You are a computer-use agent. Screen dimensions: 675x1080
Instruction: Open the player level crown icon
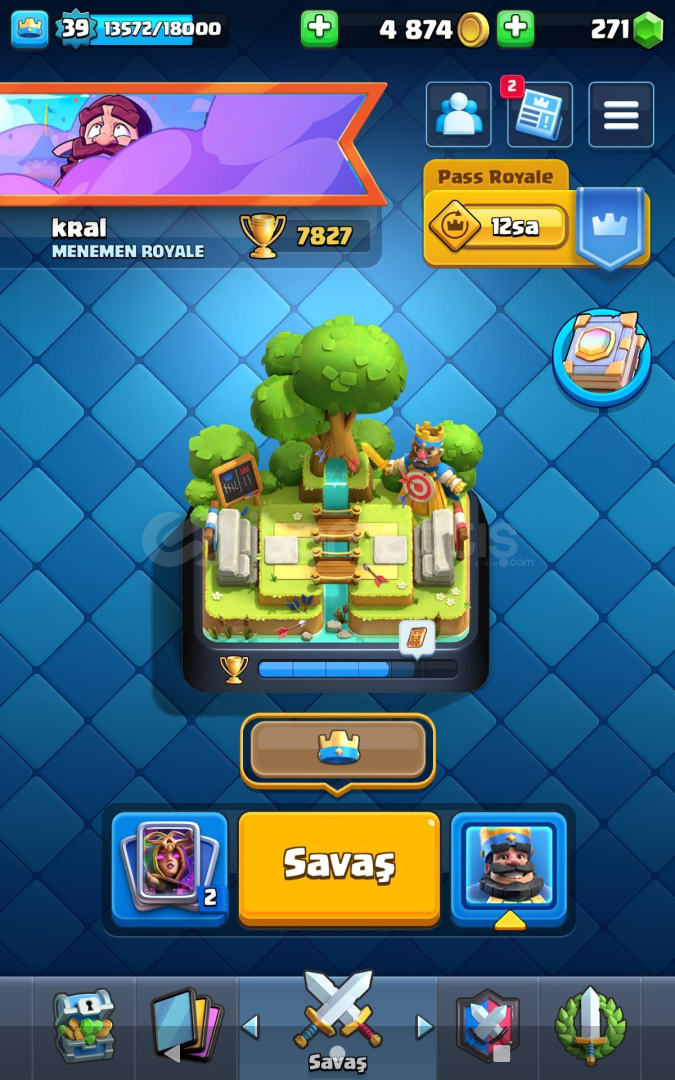tap(30, 30)
